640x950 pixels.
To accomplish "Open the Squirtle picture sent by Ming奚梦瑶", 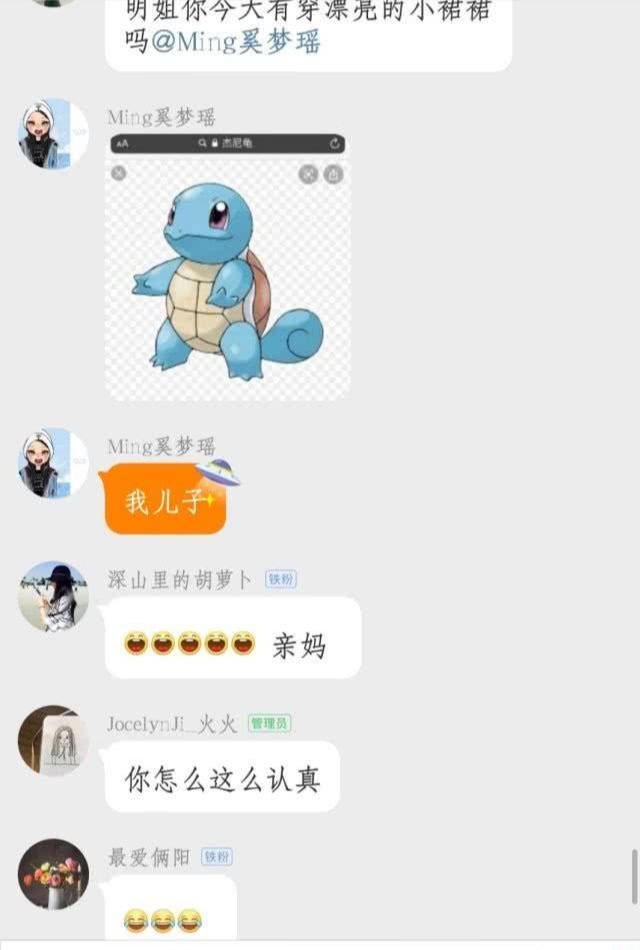I will [x=228, y=268].
